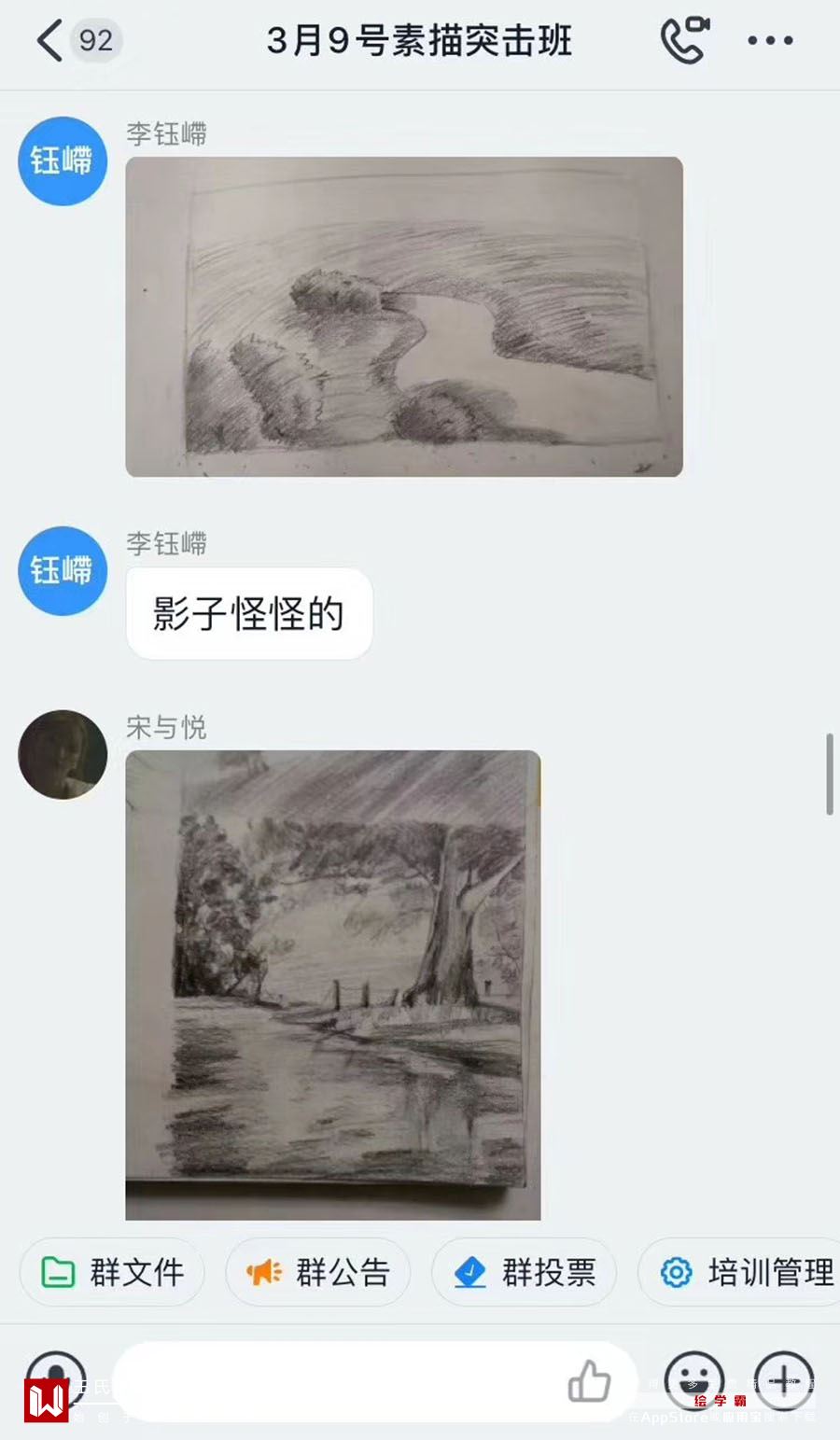840x1440 pixels.
Task: Open the group overflow menu
Action: pos(770,41)
